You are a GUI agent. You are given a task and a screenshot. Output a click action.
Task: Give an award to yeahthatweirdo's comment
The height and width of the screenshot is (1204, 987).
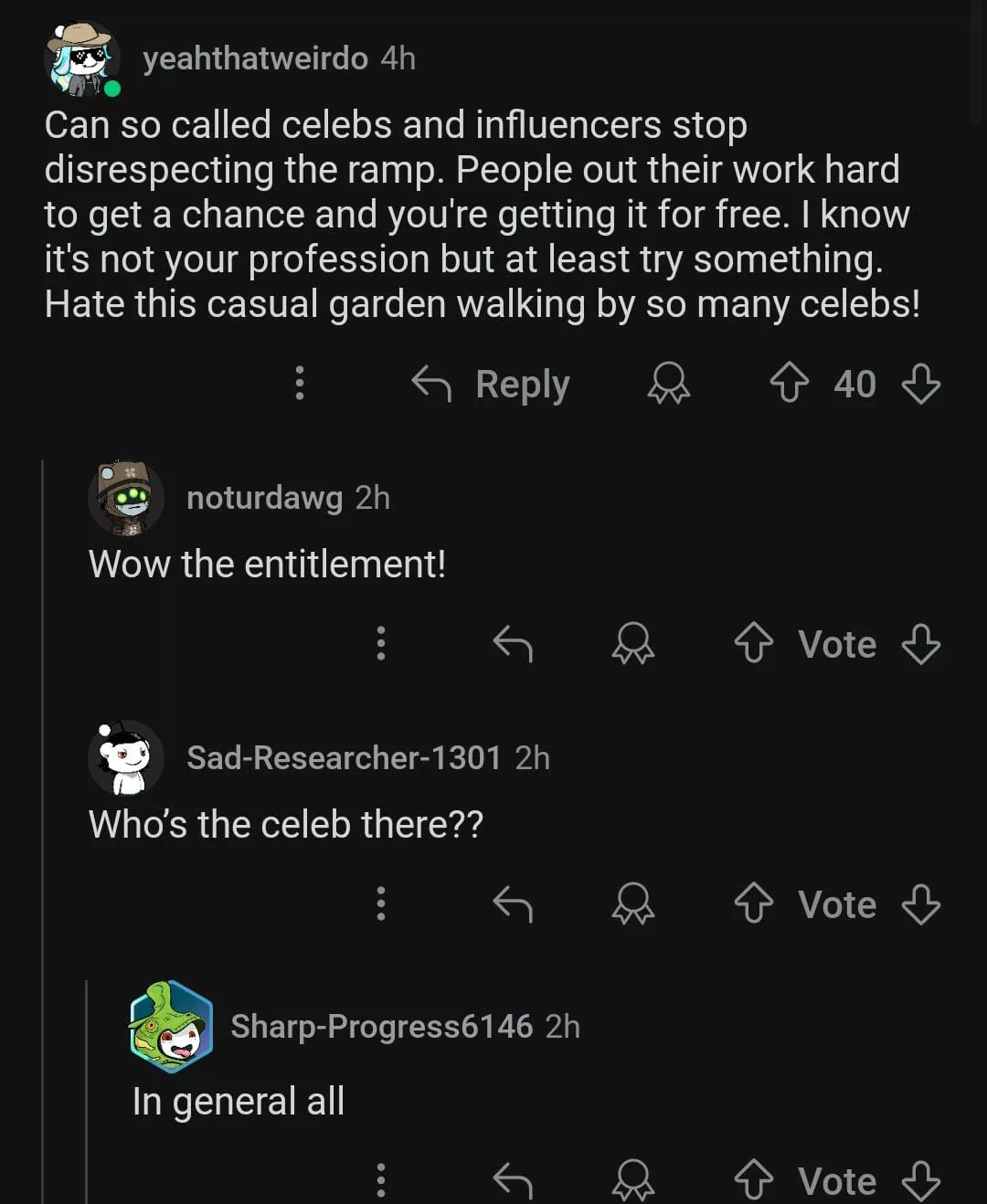668,384
